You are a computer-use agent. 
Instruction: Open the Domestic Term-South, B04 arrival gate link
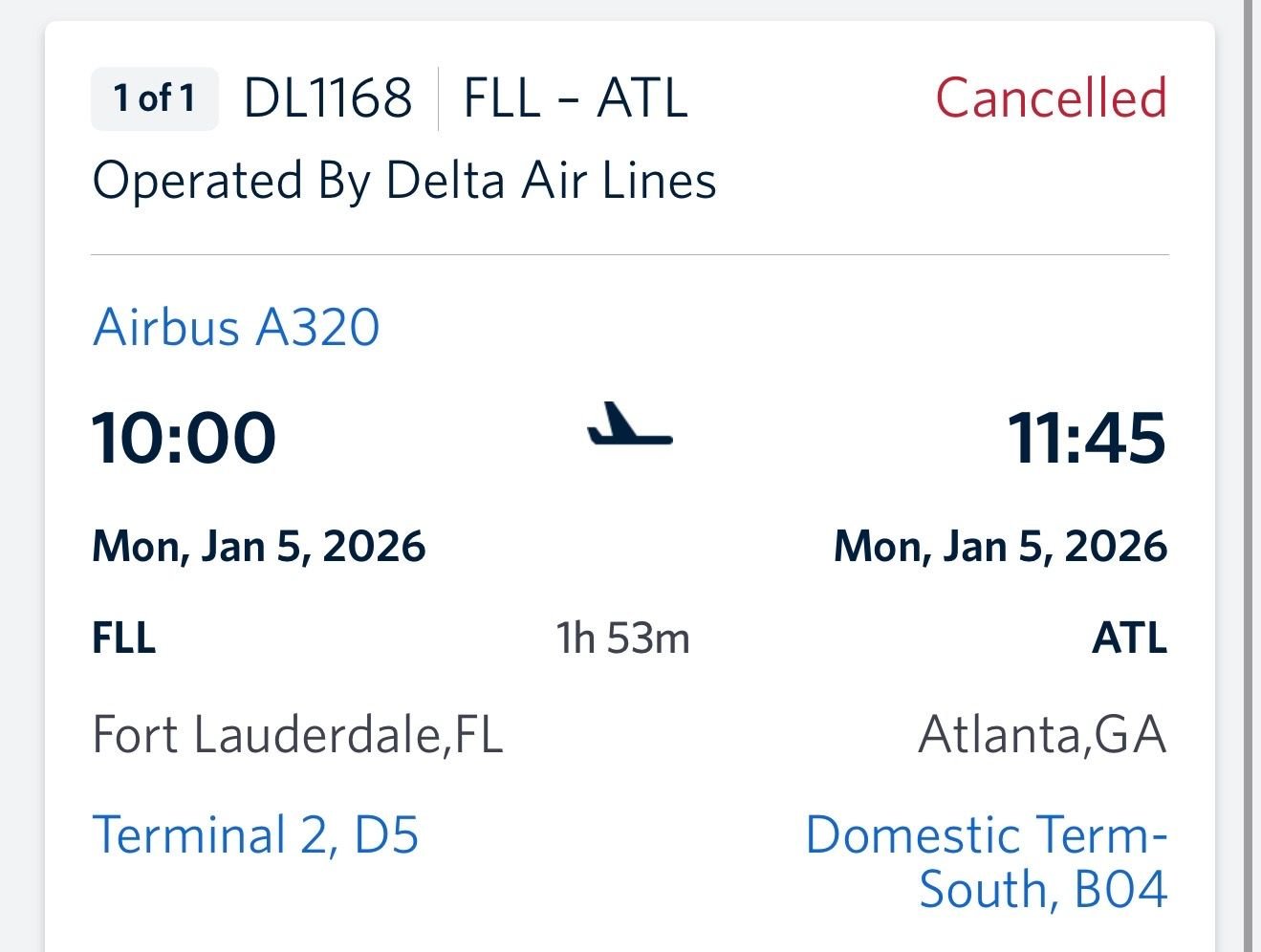(x=987, y=861)
